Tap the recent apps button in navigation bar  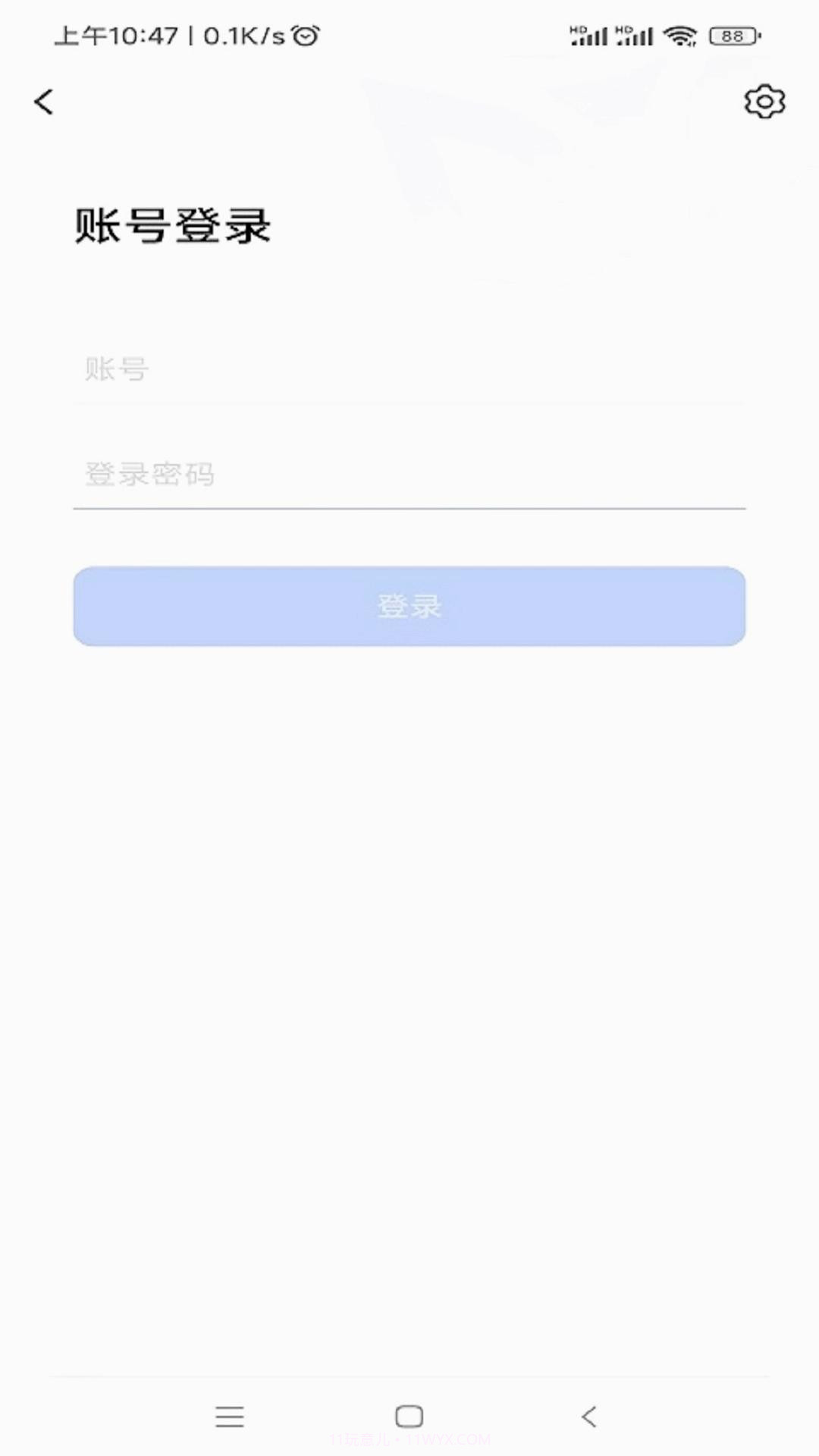coord(231,1417)
